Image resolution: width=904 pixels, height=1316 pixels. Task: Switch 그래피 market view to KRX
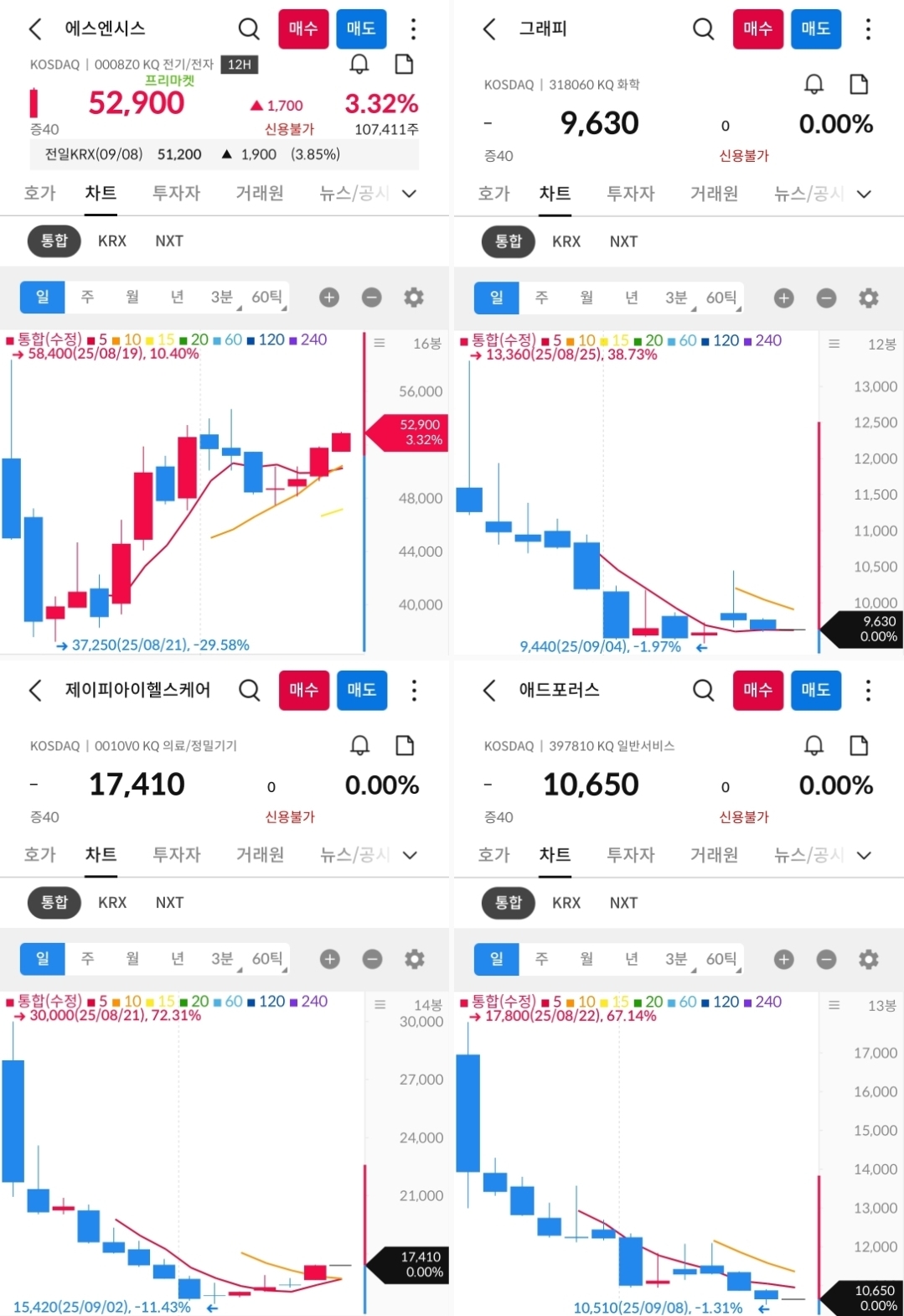tap(566, 241)
